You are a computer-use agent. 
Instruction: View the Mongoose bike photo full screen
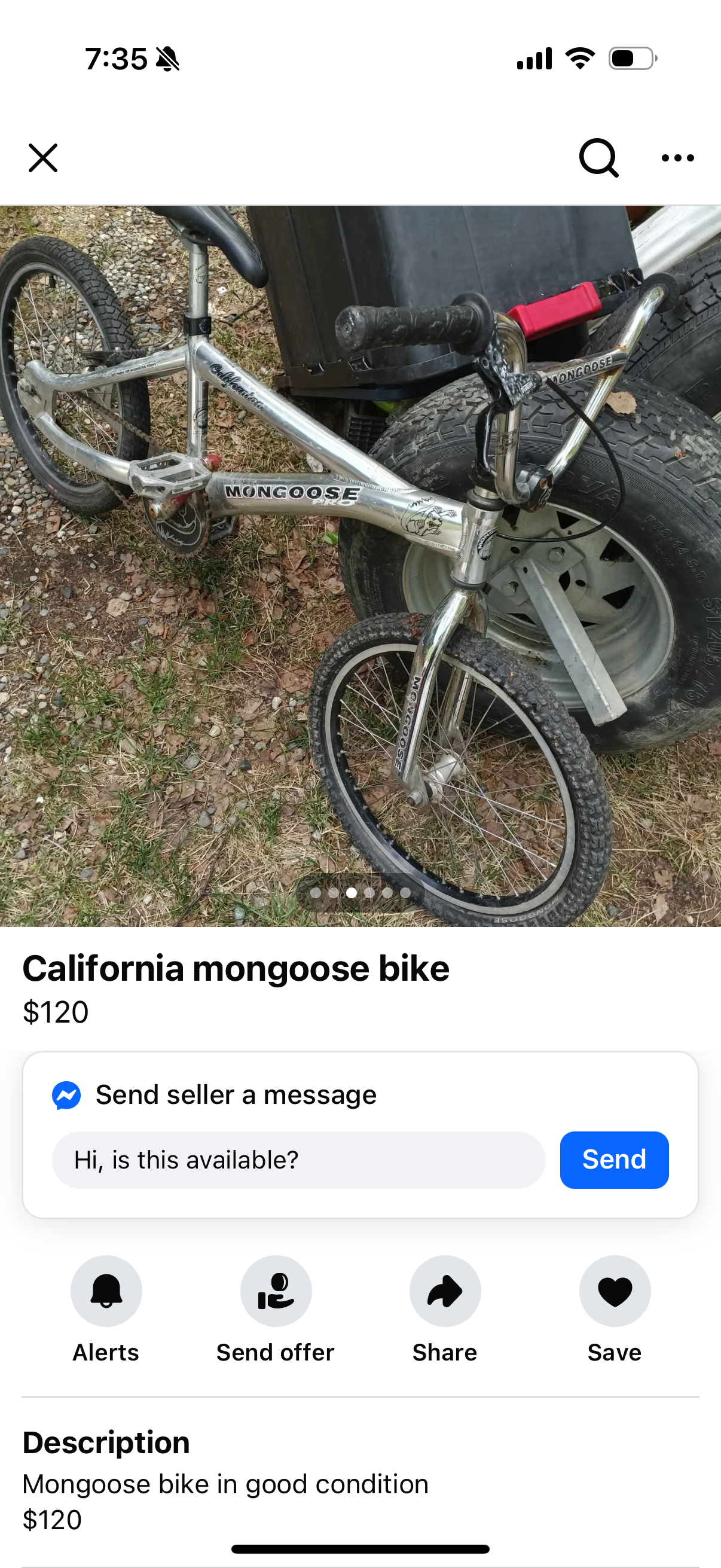360,566
